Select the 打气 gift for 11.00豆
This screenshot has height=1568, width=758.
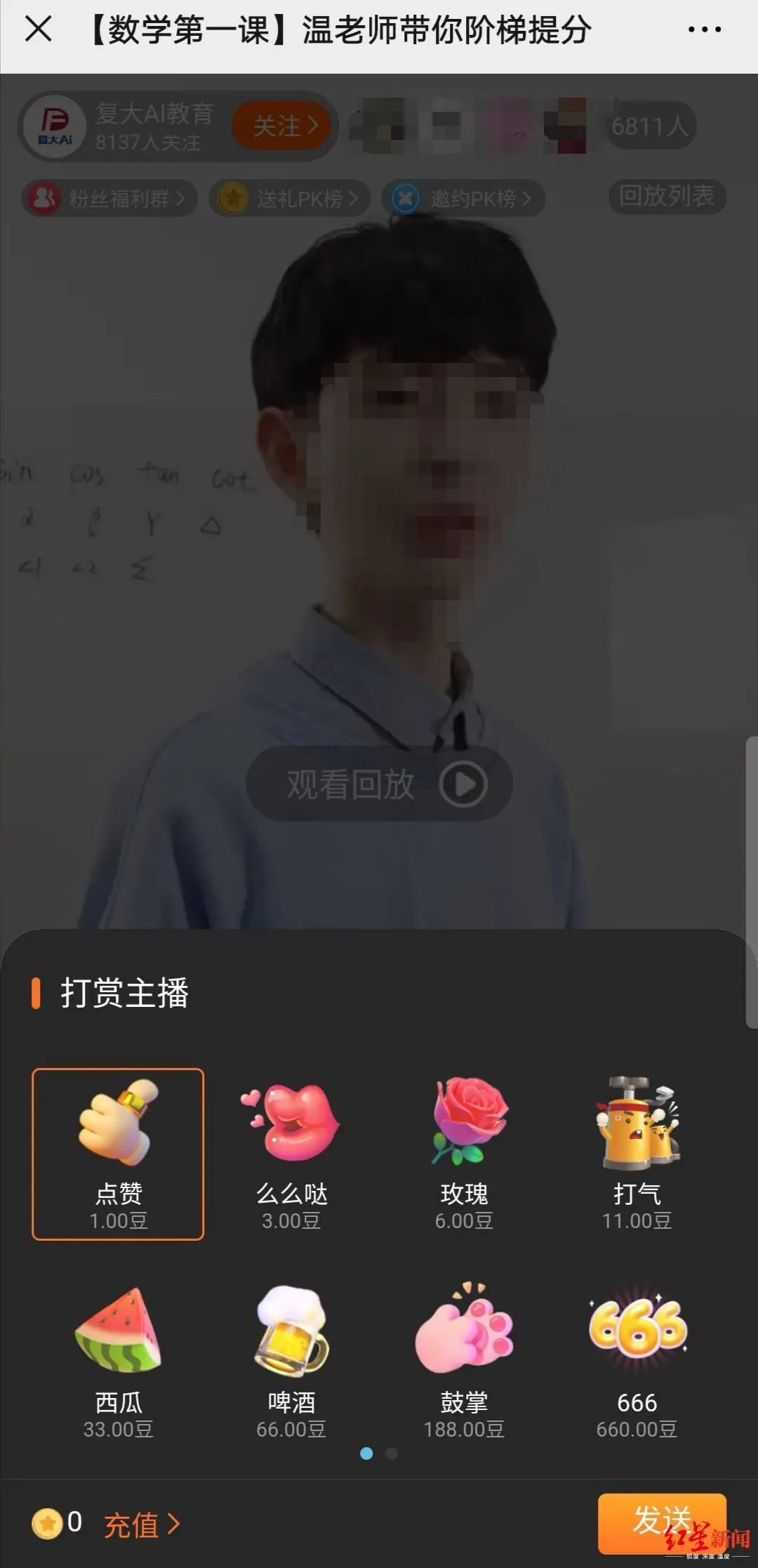pyautogui.click(x=637, y=1154)
